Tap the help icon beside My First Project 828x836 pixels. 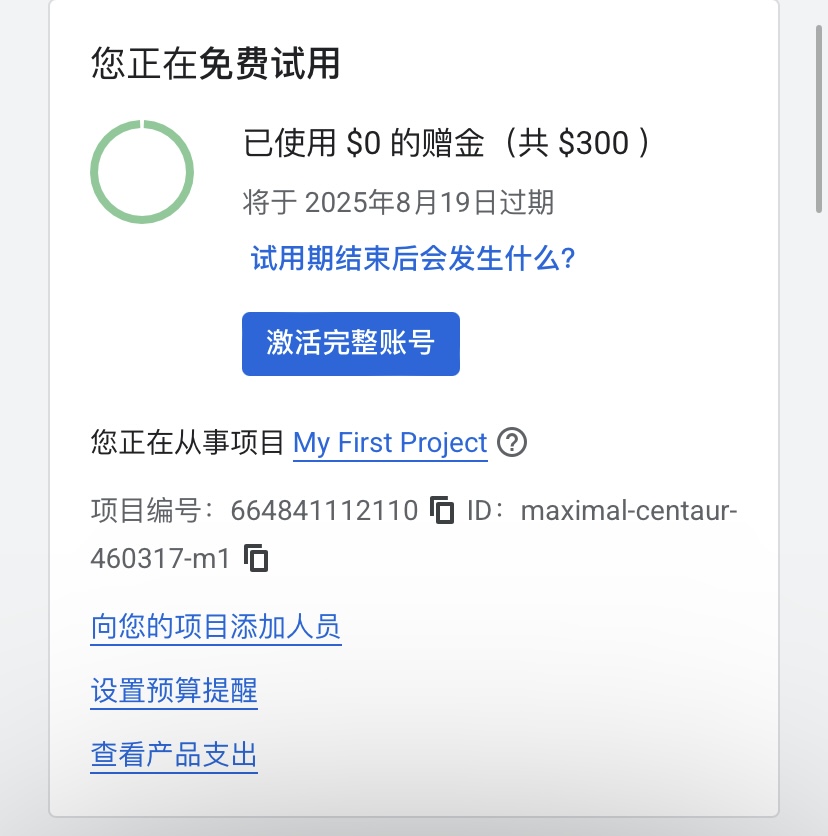[512, 443]
